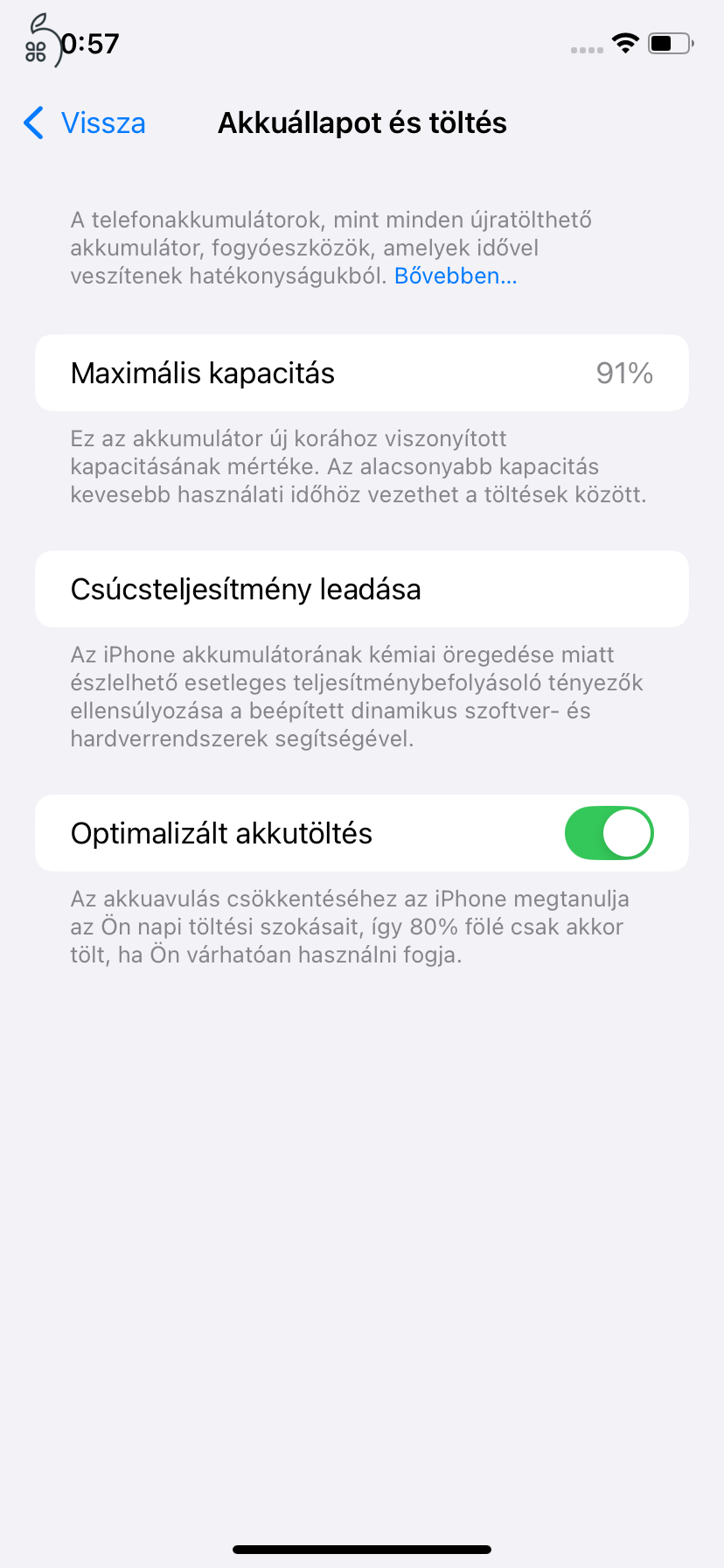
Task: Expand details for peak performance capability
Action: [x=362, y=589]
